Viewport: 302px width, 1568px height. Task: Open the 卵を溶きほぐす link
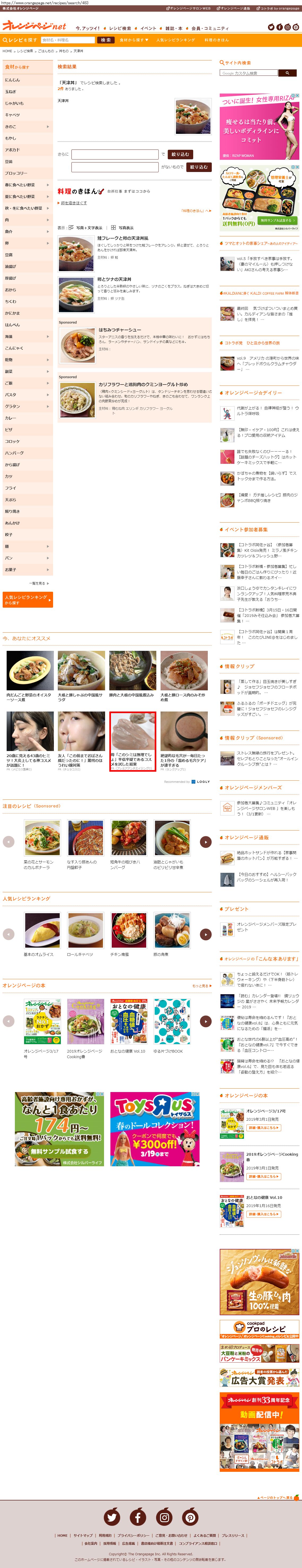coord(73,203)
